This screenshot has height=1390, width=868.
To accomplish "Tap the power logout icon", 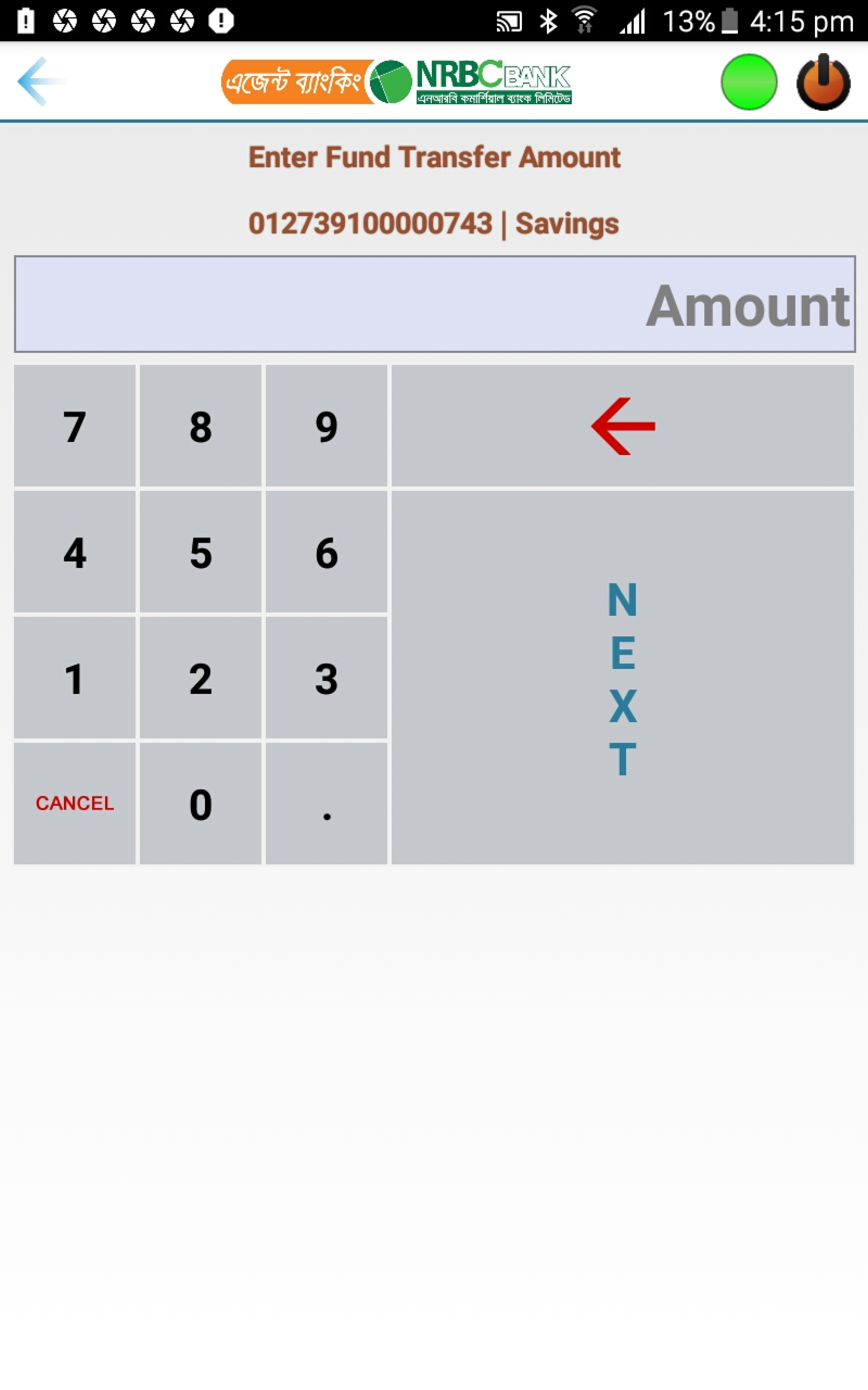I will click(823, 81).
